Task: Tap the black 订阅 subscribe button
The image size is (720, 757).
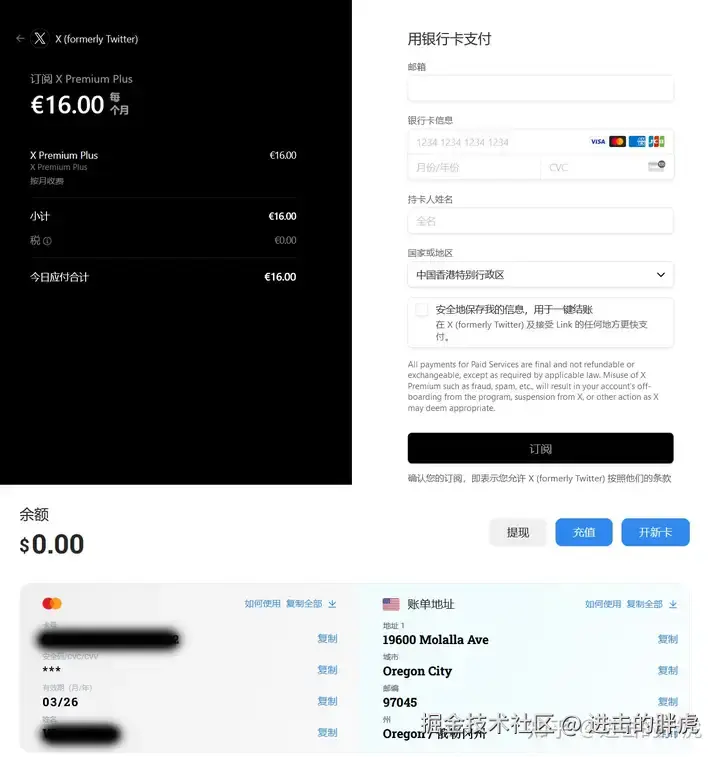Action: [540, 448]
